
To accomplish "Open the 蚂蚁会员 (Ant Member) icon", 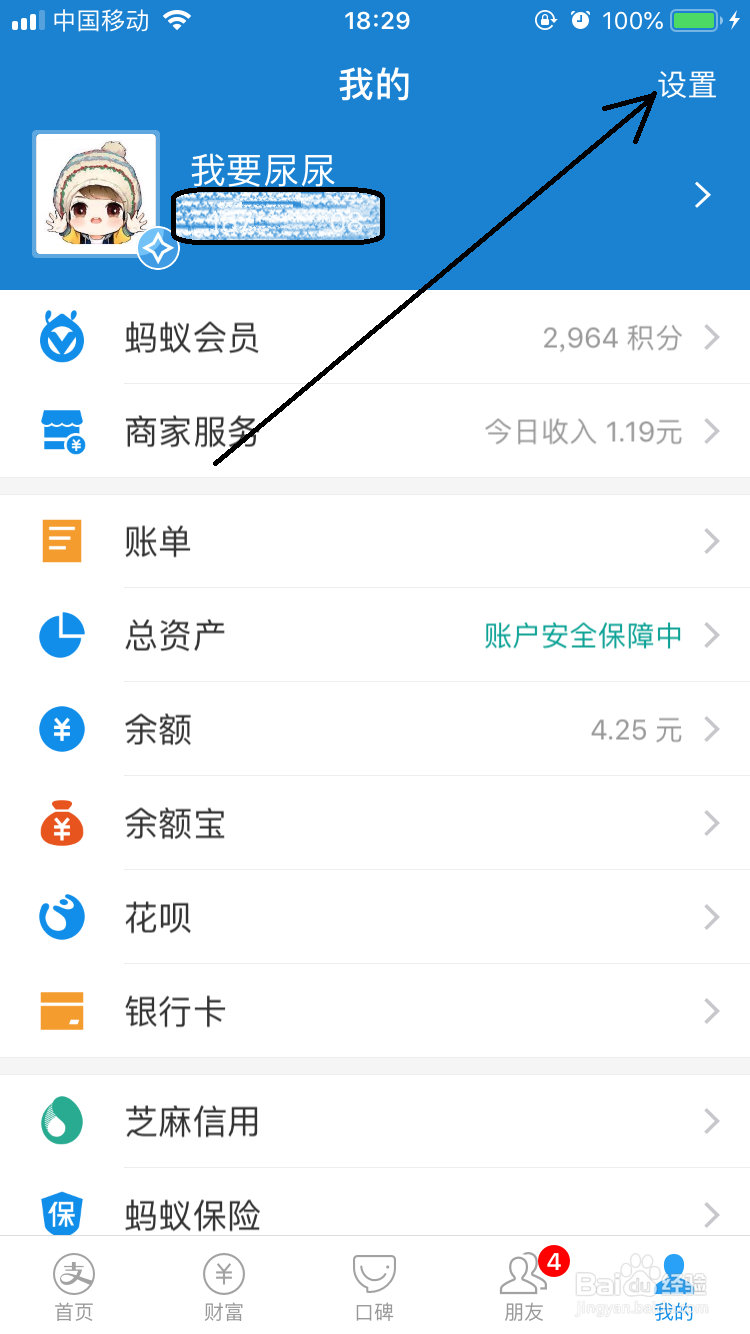I will [x=62, y=337].
